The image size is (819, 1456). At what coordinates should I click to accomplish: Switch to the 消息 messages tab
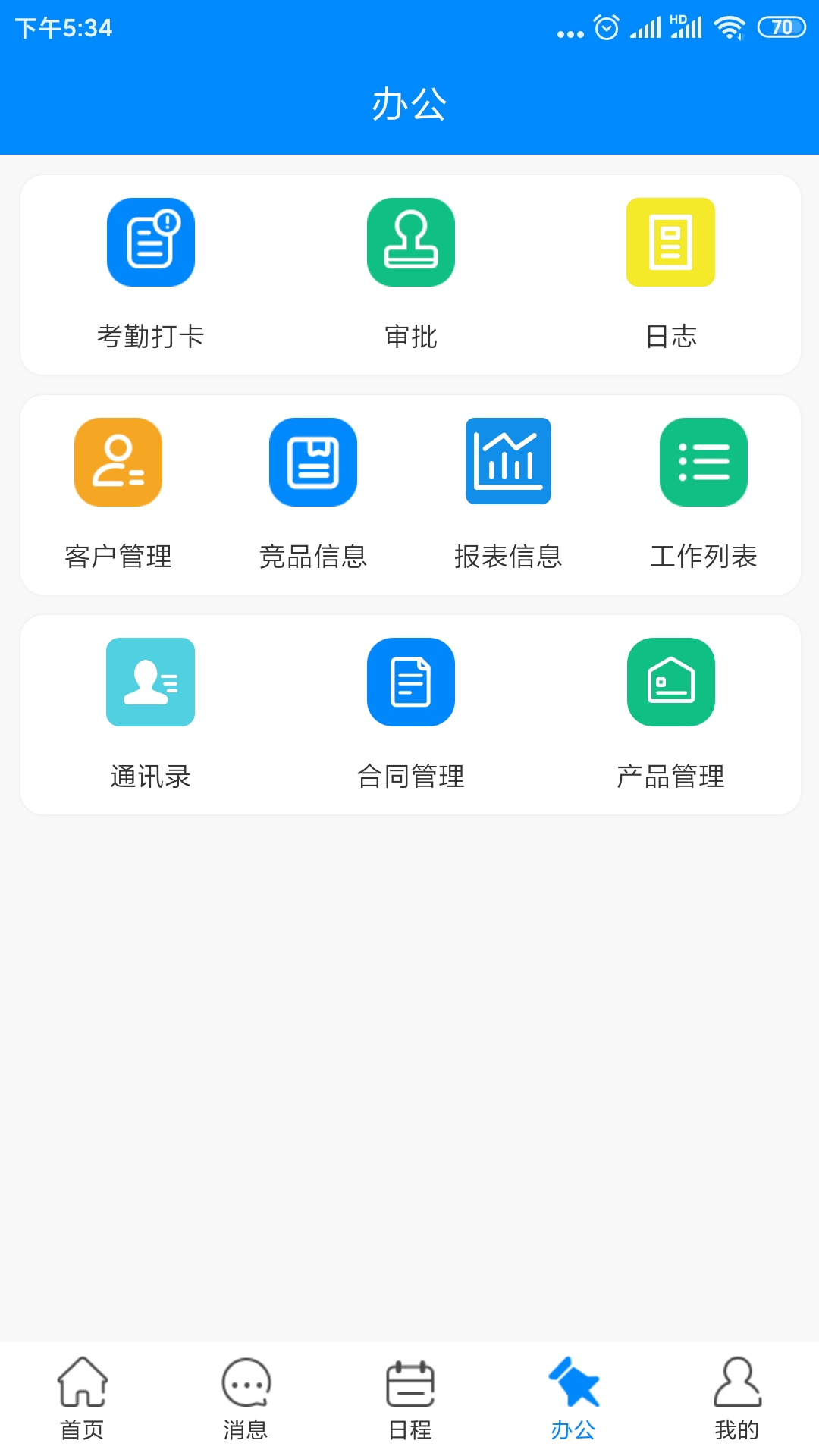pos(246,1398)
